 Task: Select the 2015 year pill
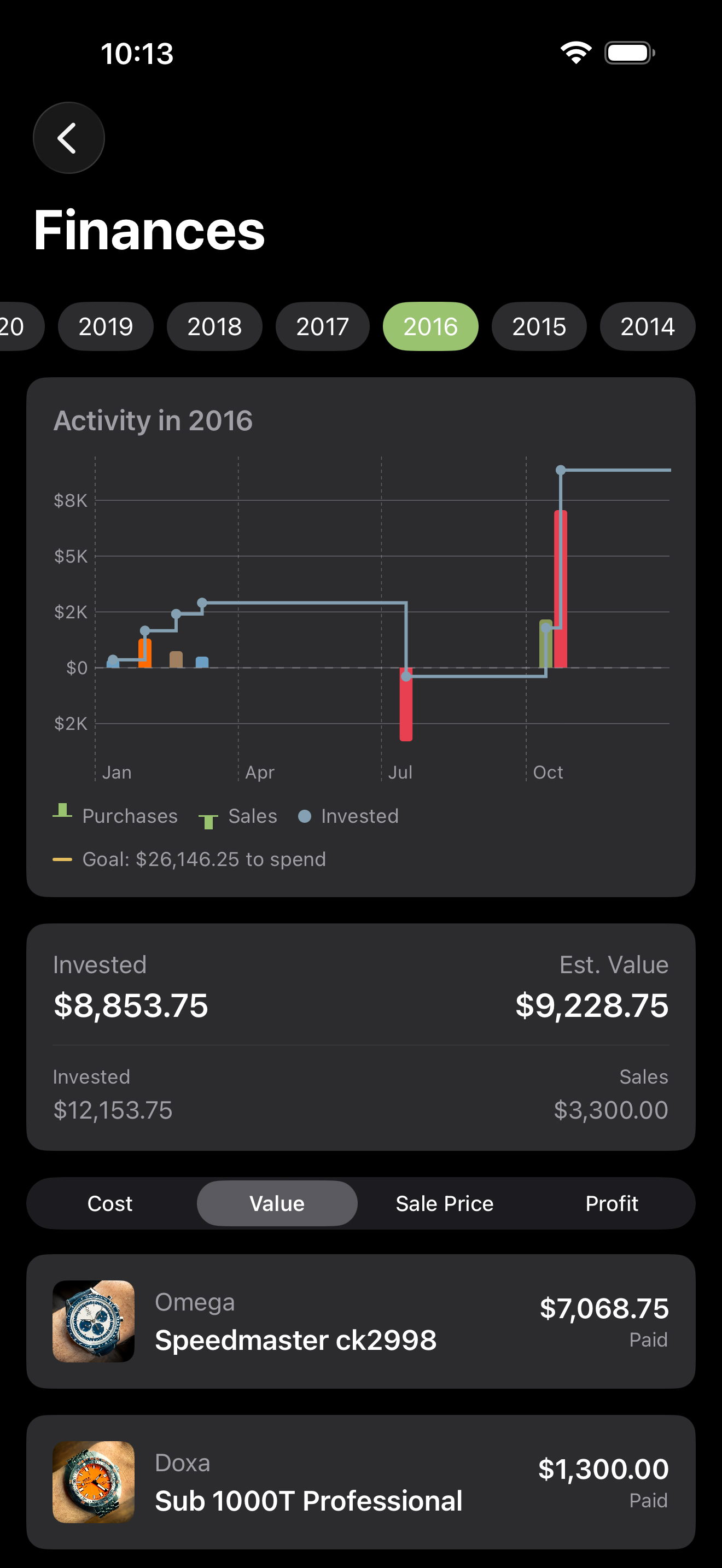click(x=539, y=327)
